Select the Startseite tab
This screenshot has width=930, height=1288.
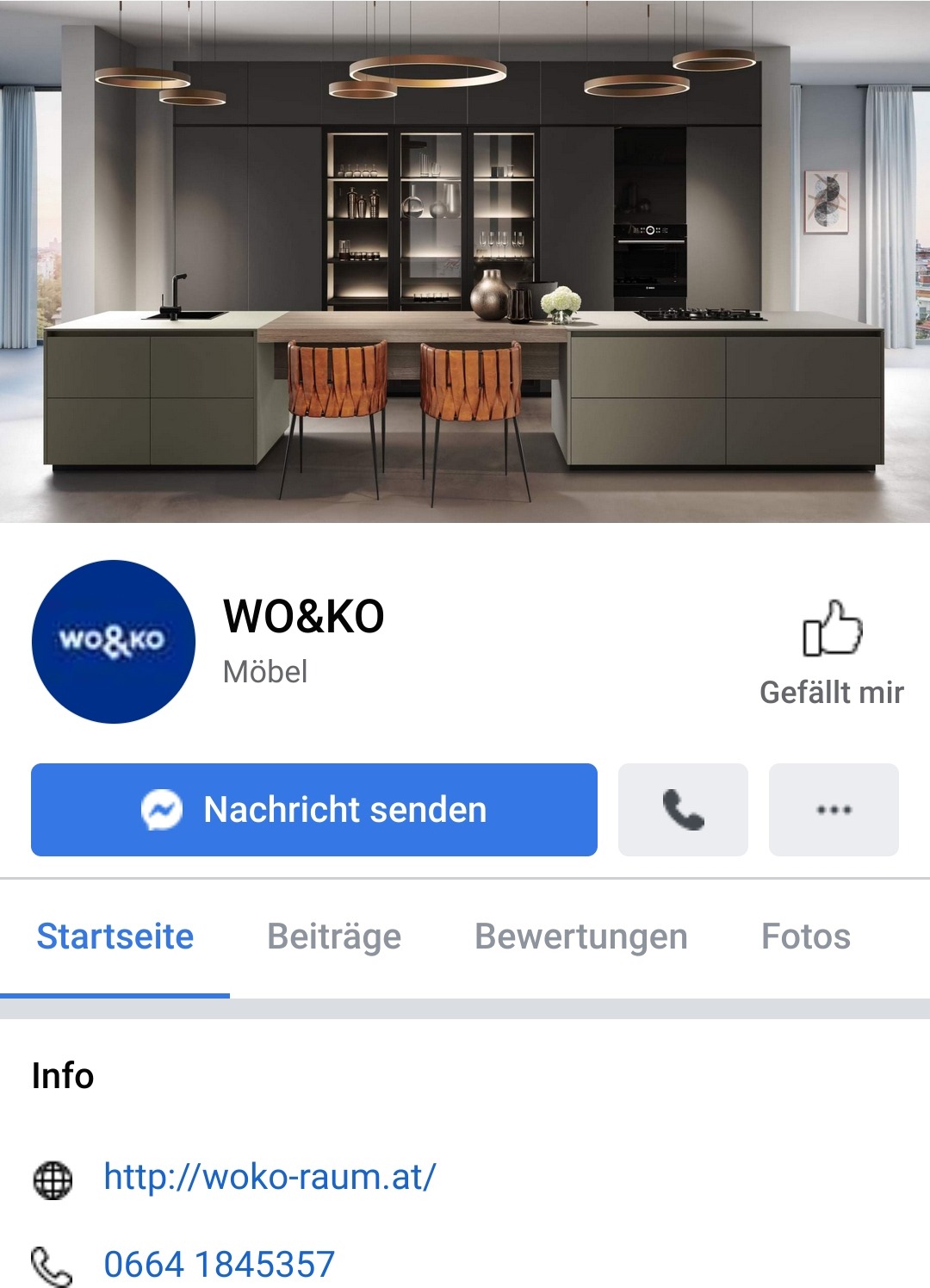[x=115, y=936]
